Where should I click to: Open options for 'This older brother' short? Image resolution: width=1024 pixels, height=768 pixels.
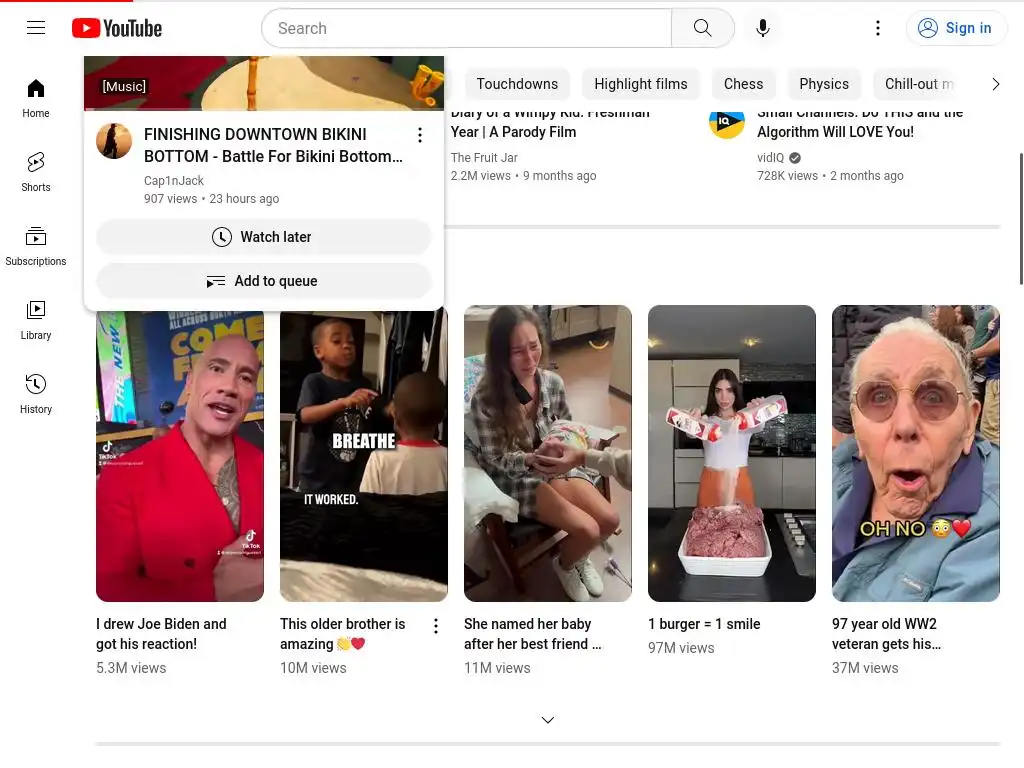436,626
